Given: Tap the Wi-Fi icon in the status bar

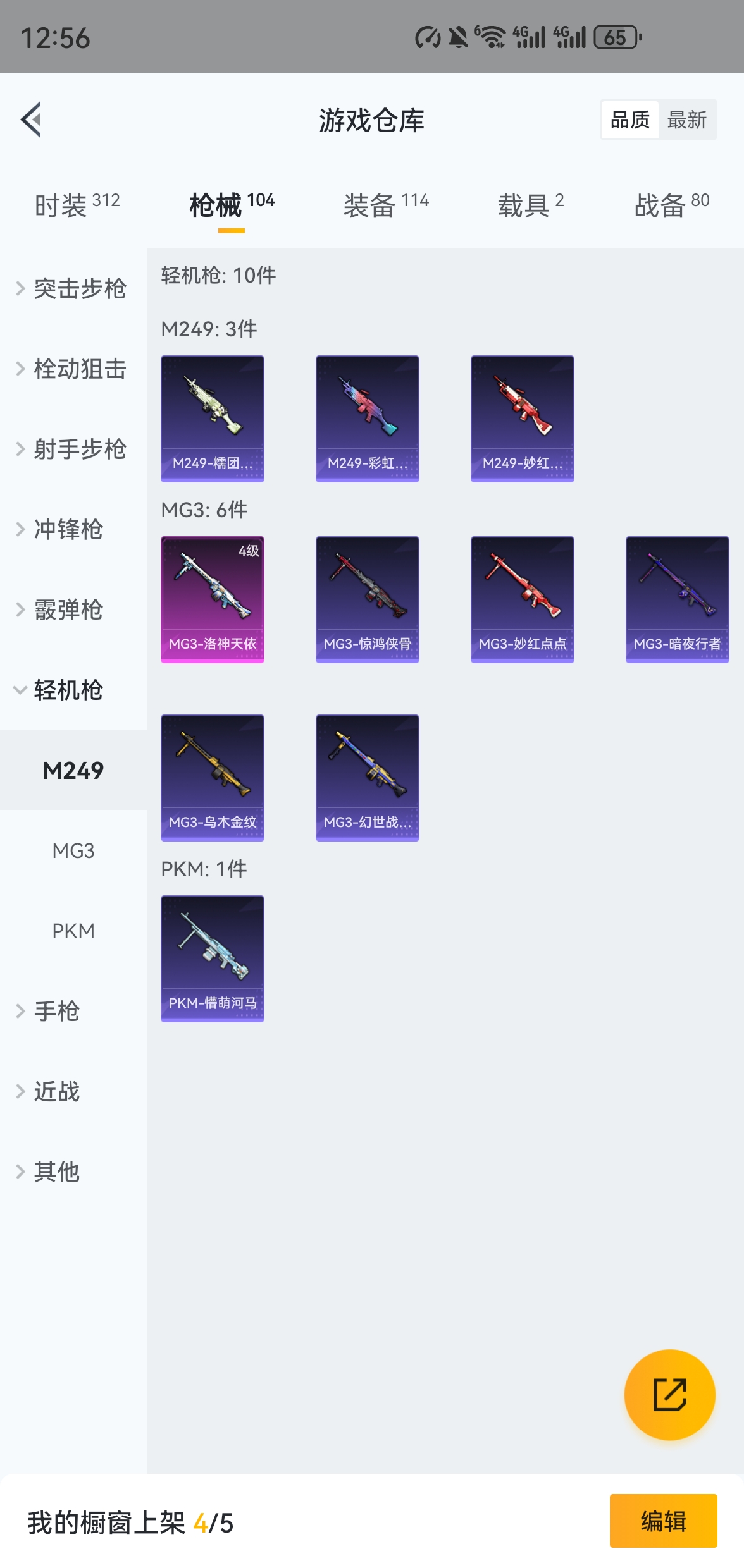Looking at the screenshot, I should coord(490,37).
